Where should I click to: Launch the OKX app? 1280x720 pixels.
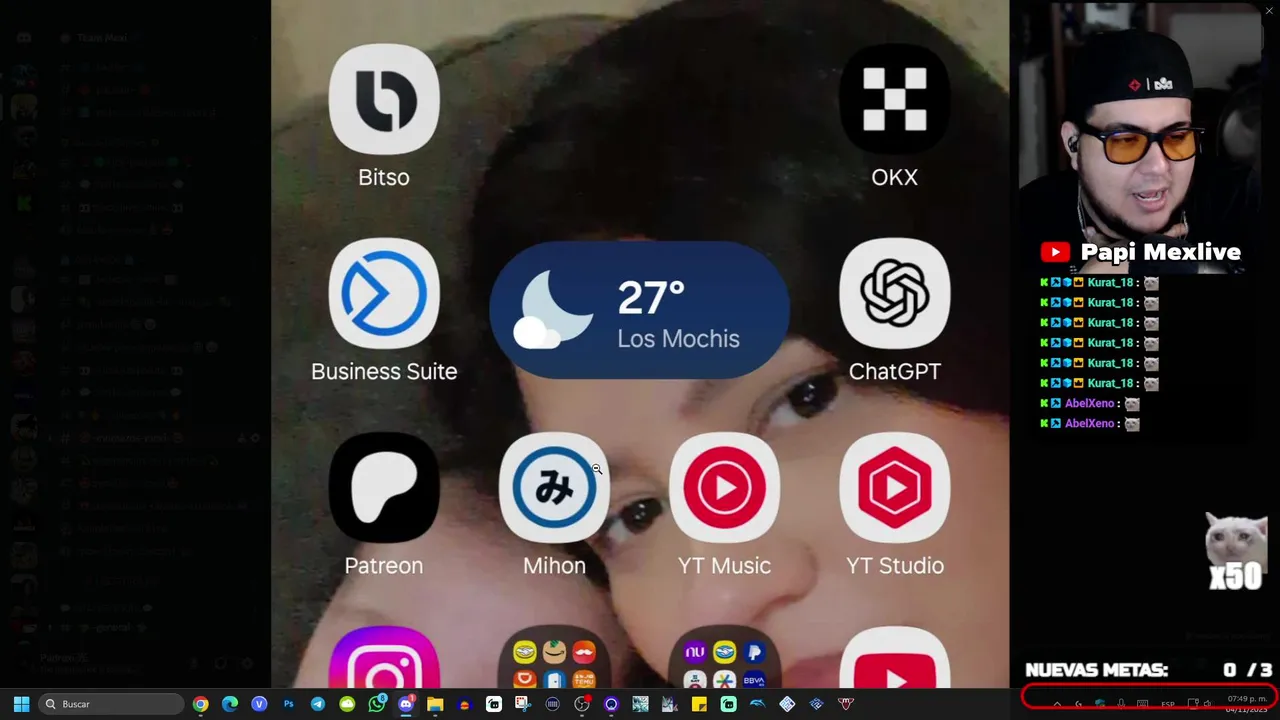894,100
